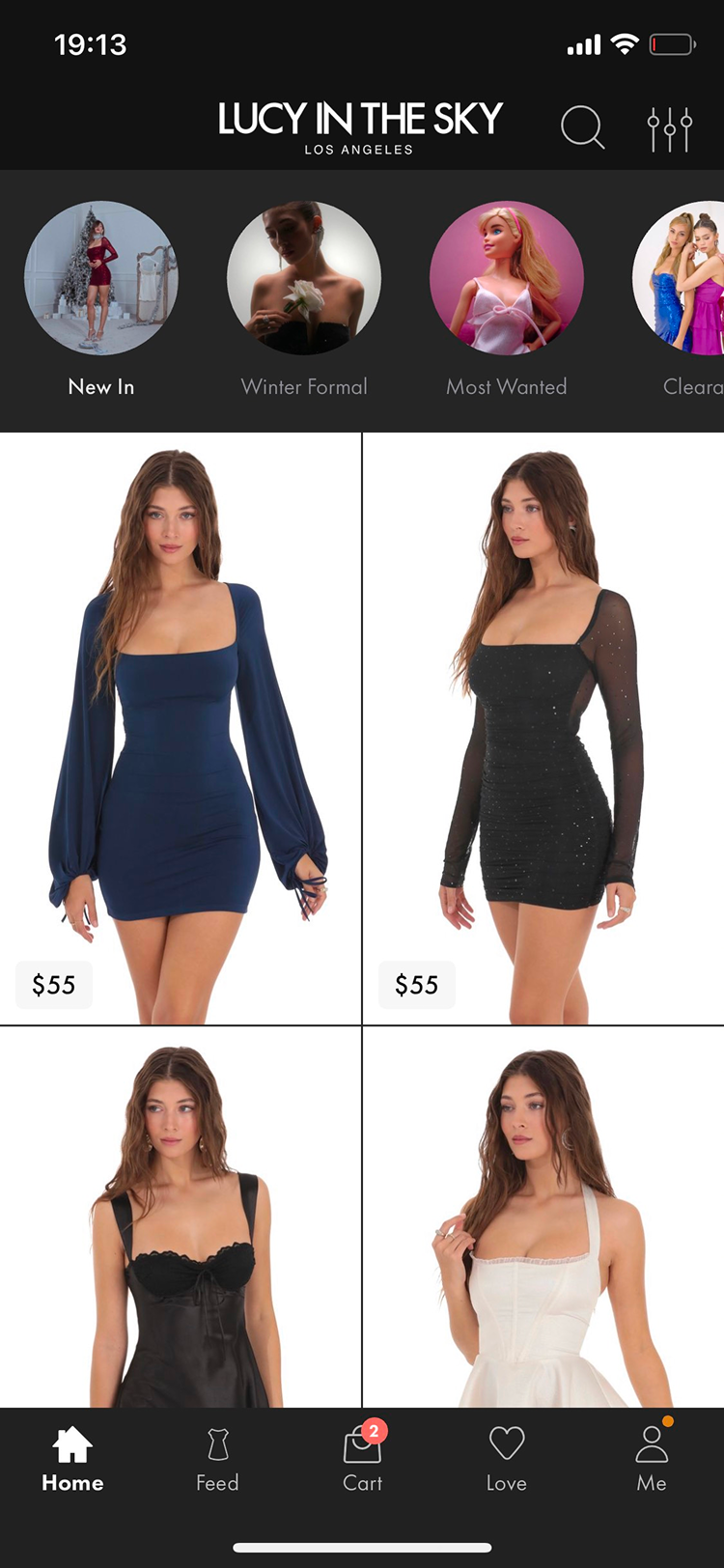Go to the Home tab
Viewport: 724px width, 1568px height.
point(72,1459)
